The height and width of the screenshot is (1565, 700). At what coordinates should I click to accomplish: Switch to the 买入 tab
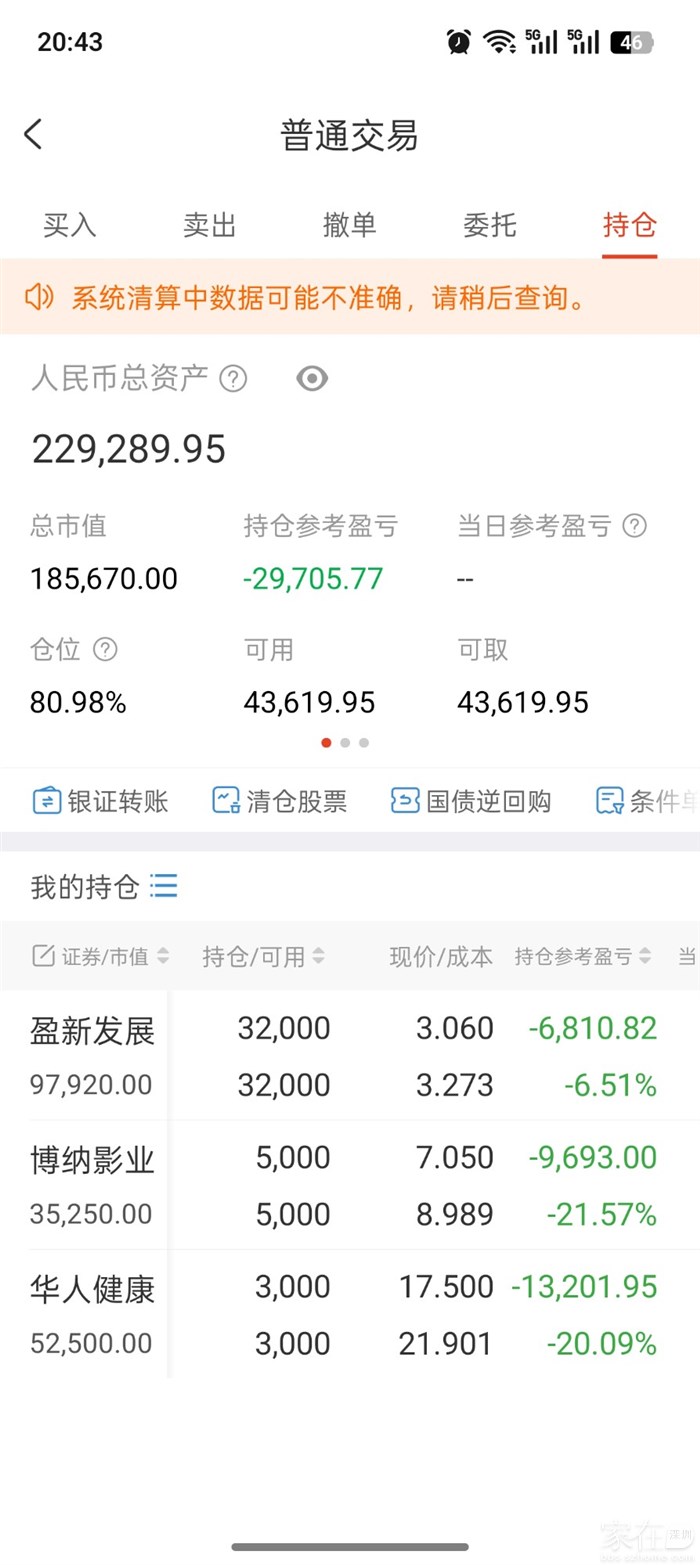70,225
